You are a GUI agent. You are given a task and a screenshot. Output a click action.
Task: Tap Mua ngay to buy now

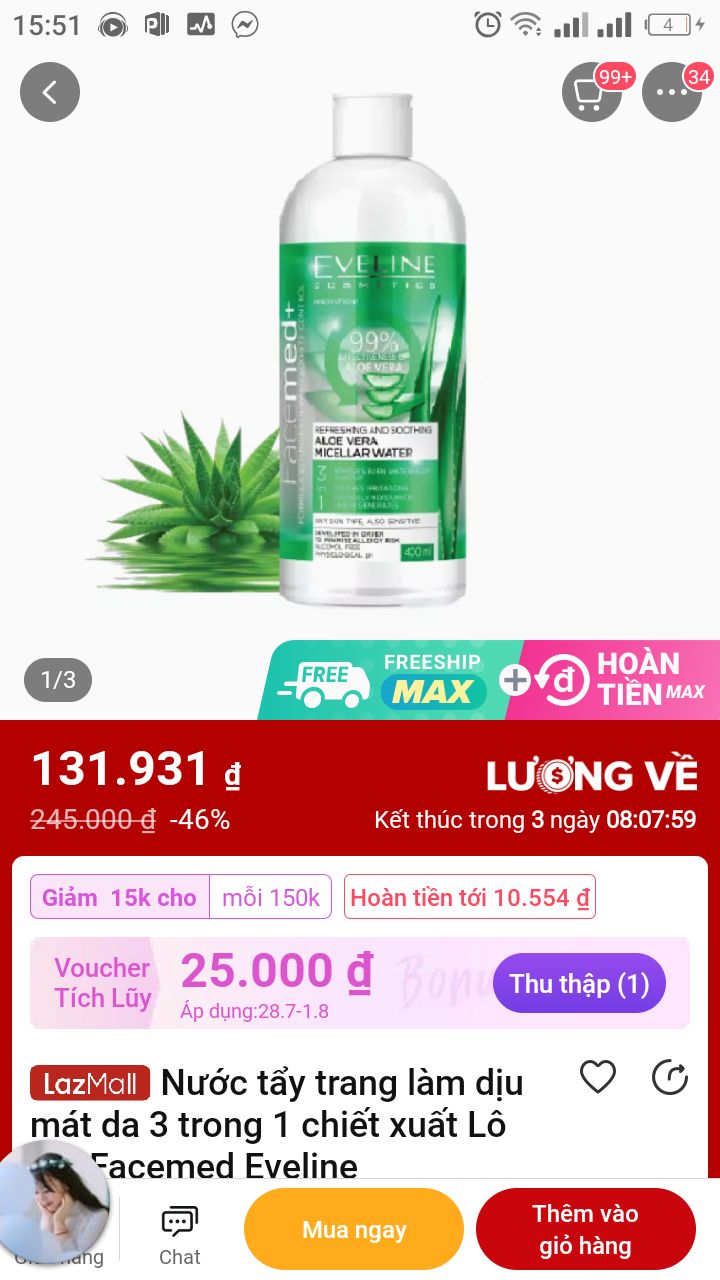click(x=354, y=1229)
